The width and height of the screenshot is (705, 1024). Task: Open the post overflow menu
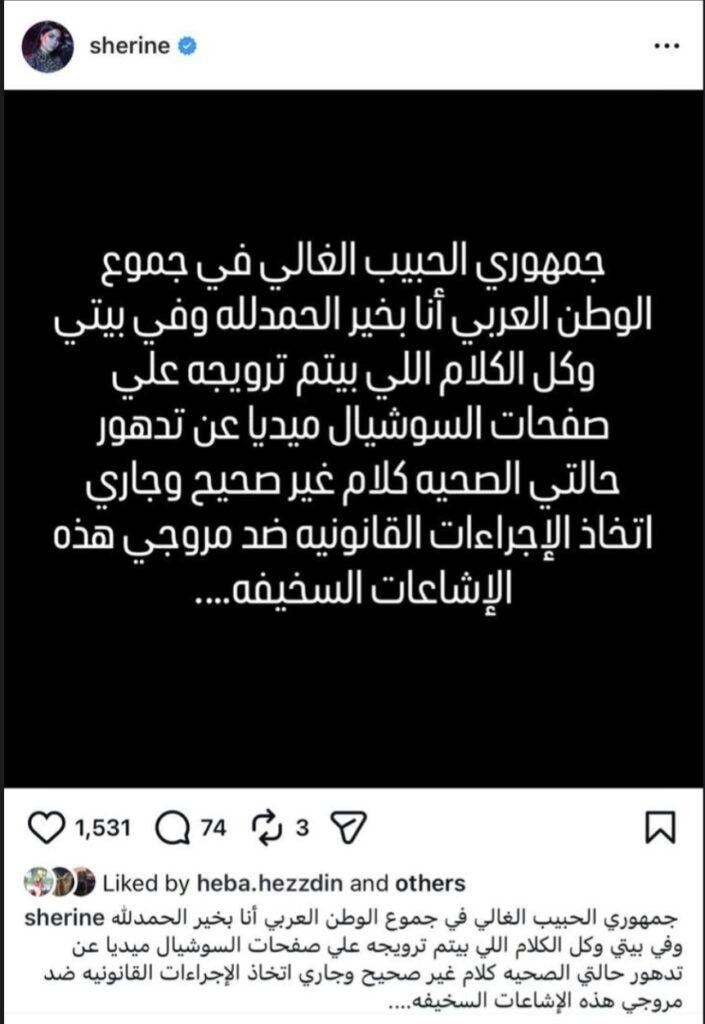click(666, 46)
